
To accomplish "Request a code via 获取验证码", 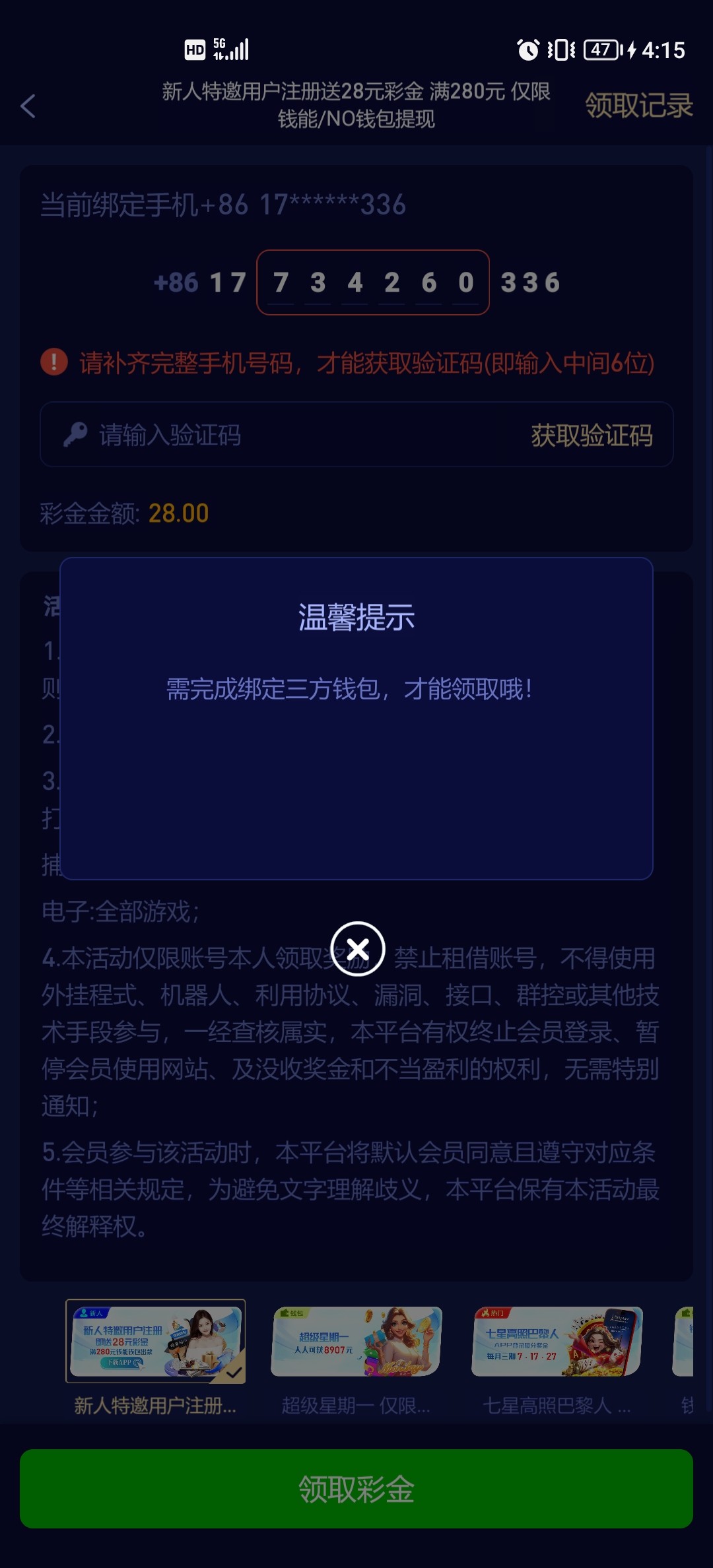I will click(x=592, y=435).
